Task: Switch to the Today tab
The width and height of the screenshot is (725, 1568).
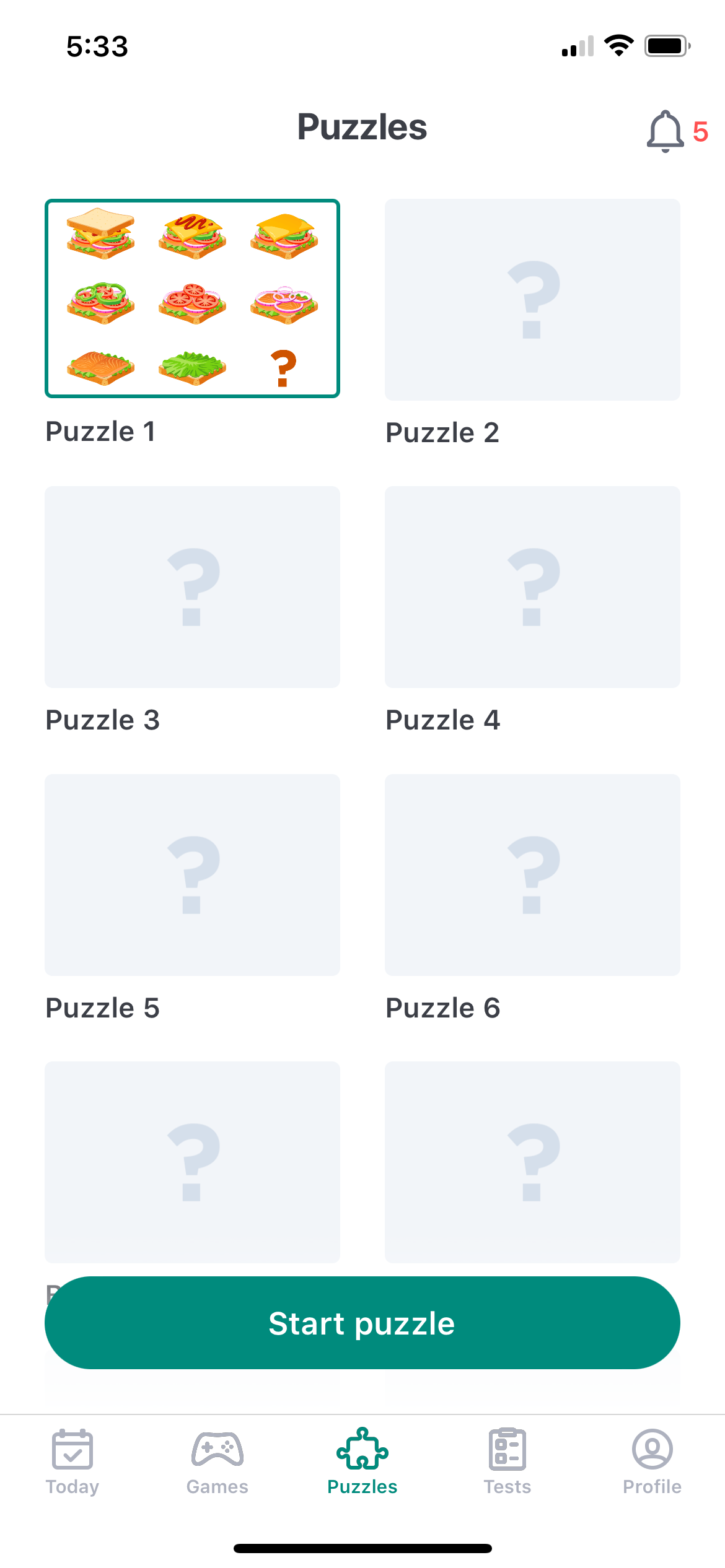Action: tap(72, 1486)
